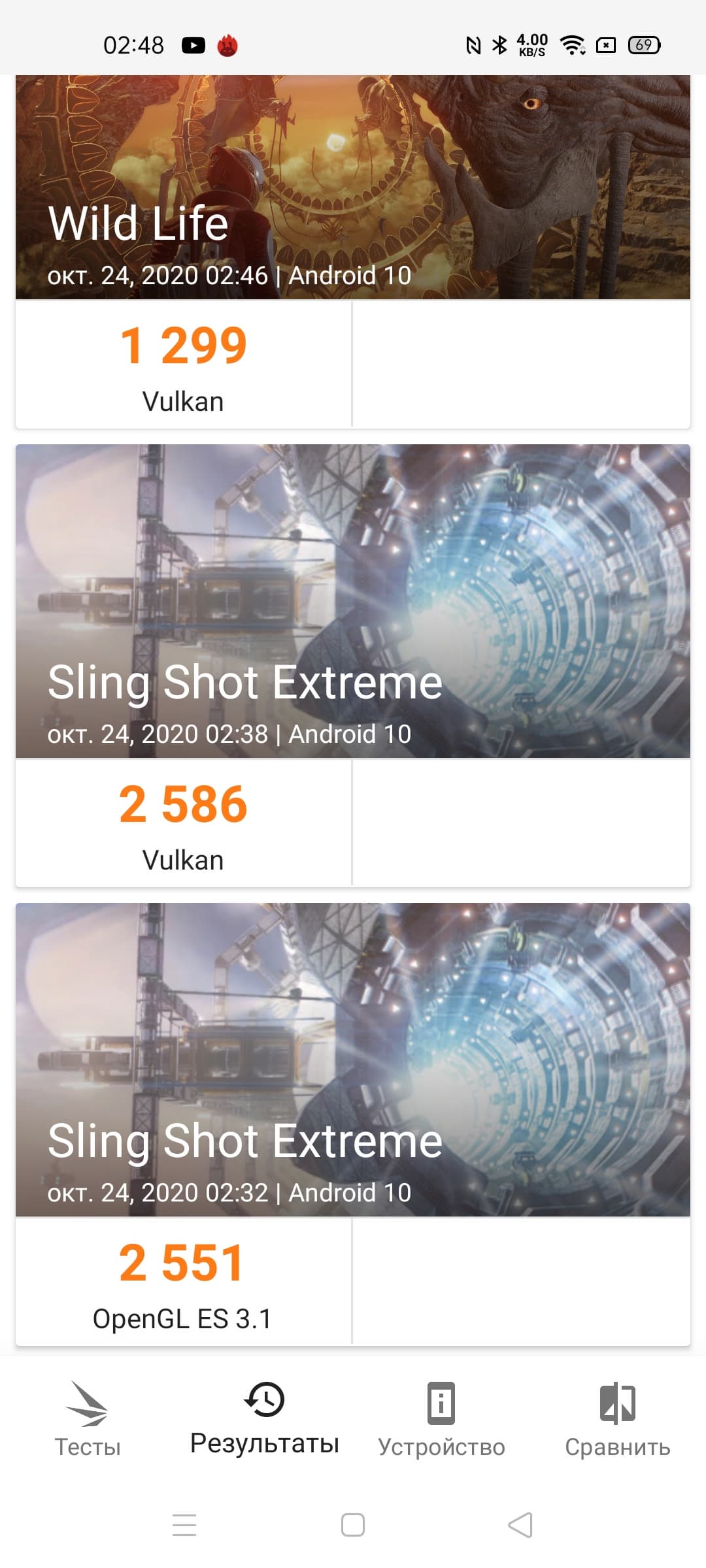Open Sling Shot Extreme Vulkan result from 02:38
This screenshot has width=706, height=1568.
[353, 601]
